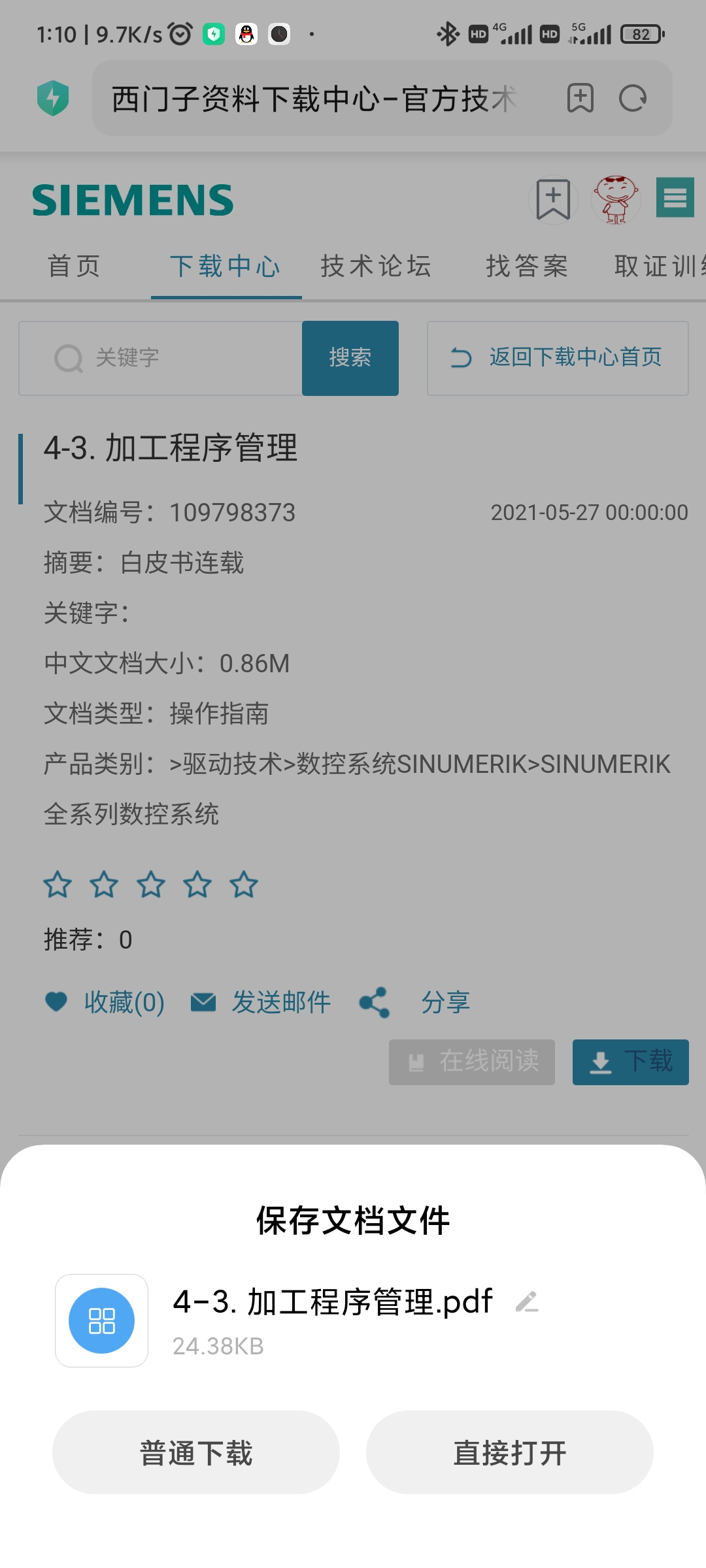Open the browser's green security shield

click(53, 99)
